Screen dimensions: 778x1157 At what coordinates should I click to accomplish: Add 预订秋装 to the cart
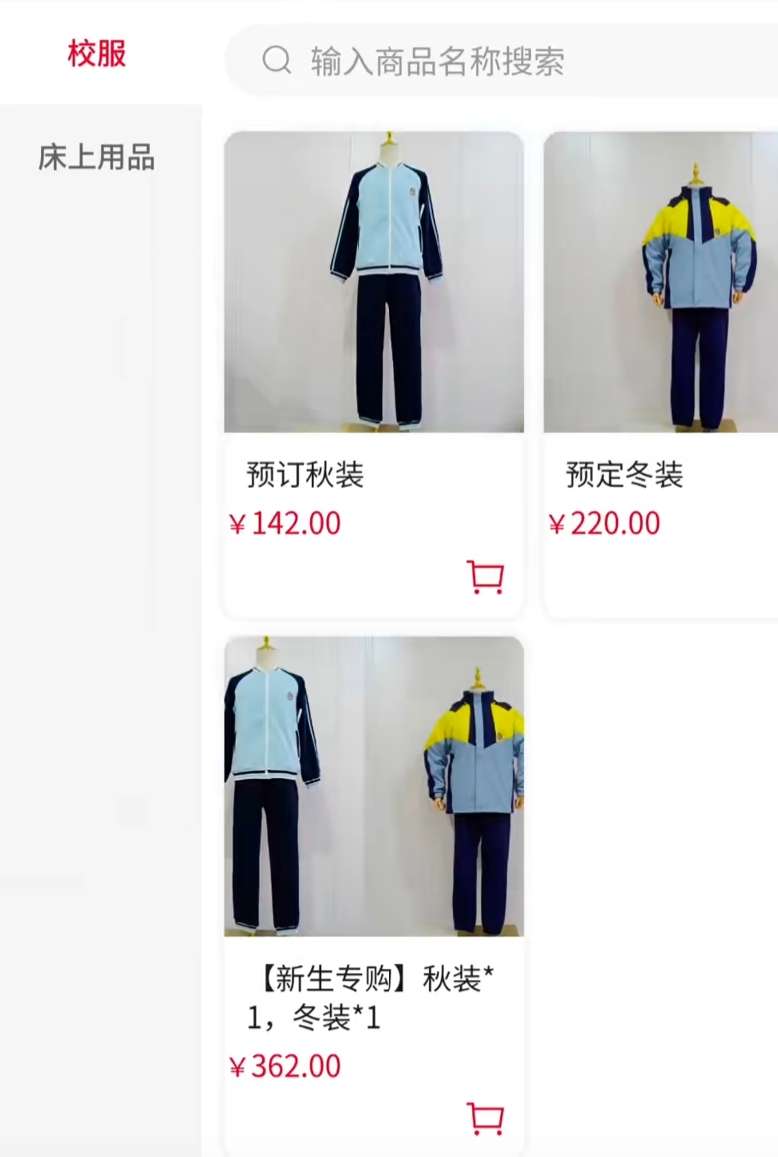(485, 577)
